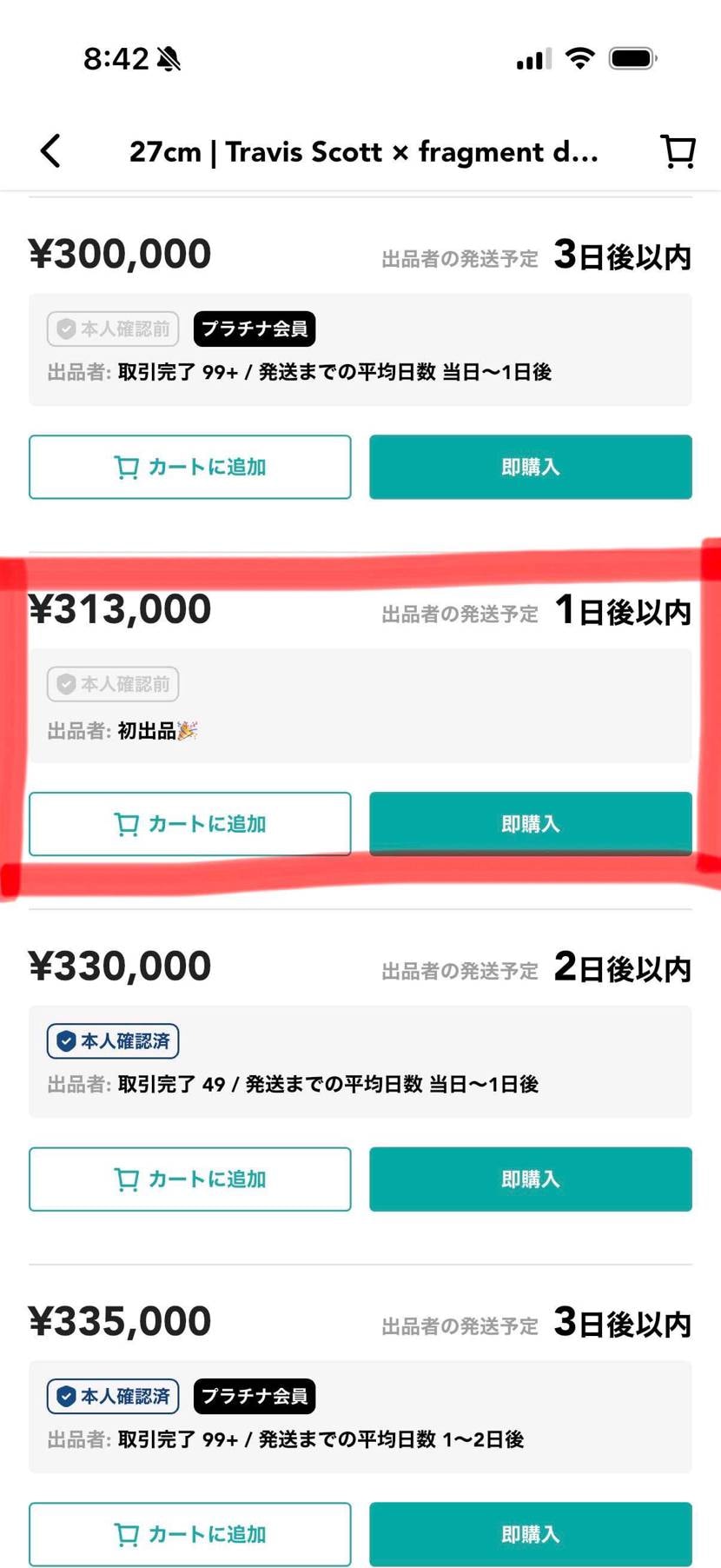
Task: Select the プラチナ会員 badge on the ¥300,000 listing
Action: pyautogui.click(x=254, y=329)
